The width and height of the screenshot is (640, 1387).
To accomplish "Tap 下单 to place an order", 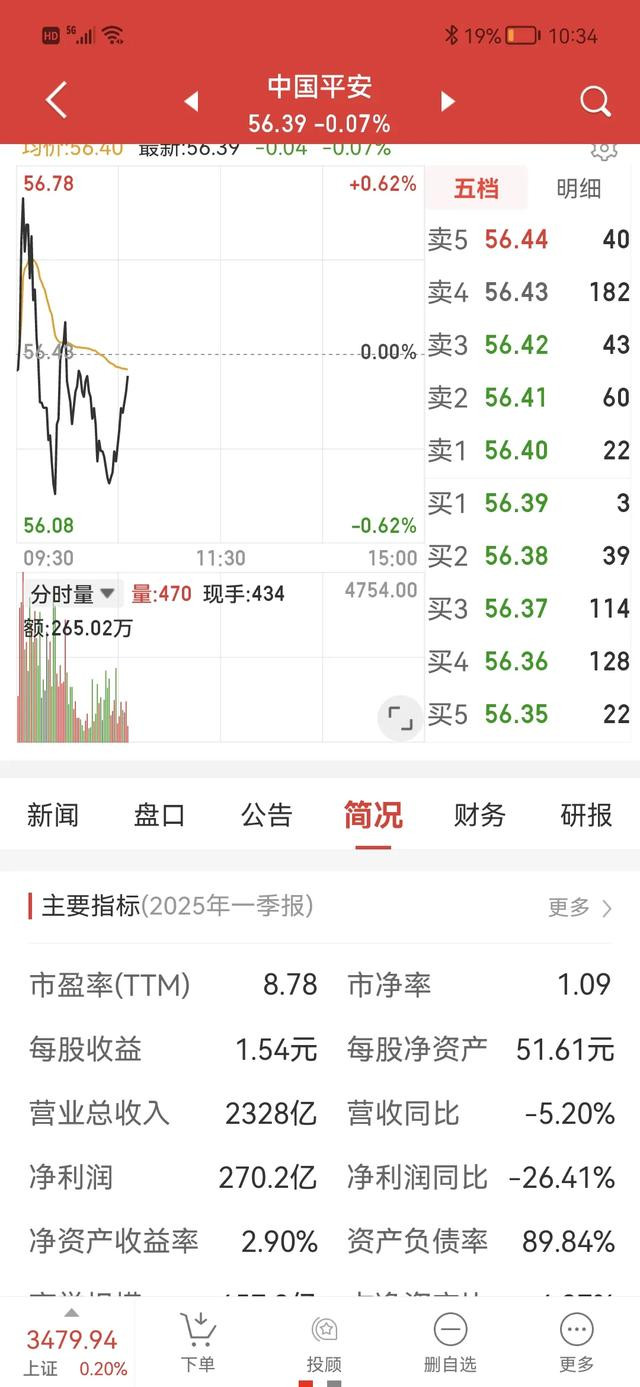I will click(x=198, y=1342).
